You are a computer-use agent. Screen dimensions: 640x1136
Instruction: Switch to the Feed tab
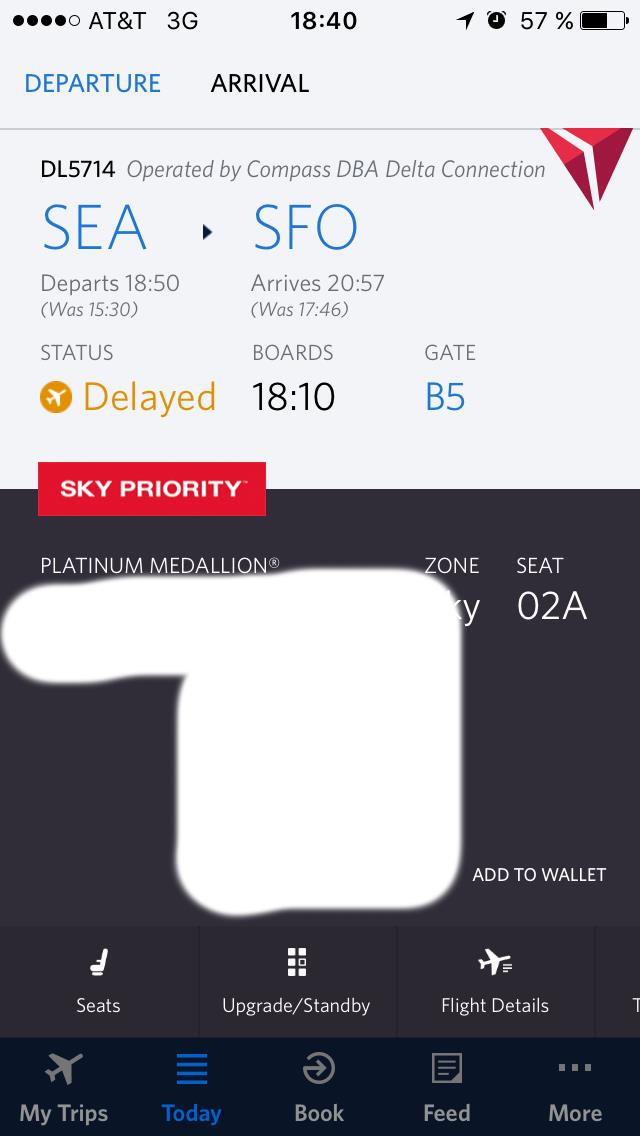tap(447, 1087)
